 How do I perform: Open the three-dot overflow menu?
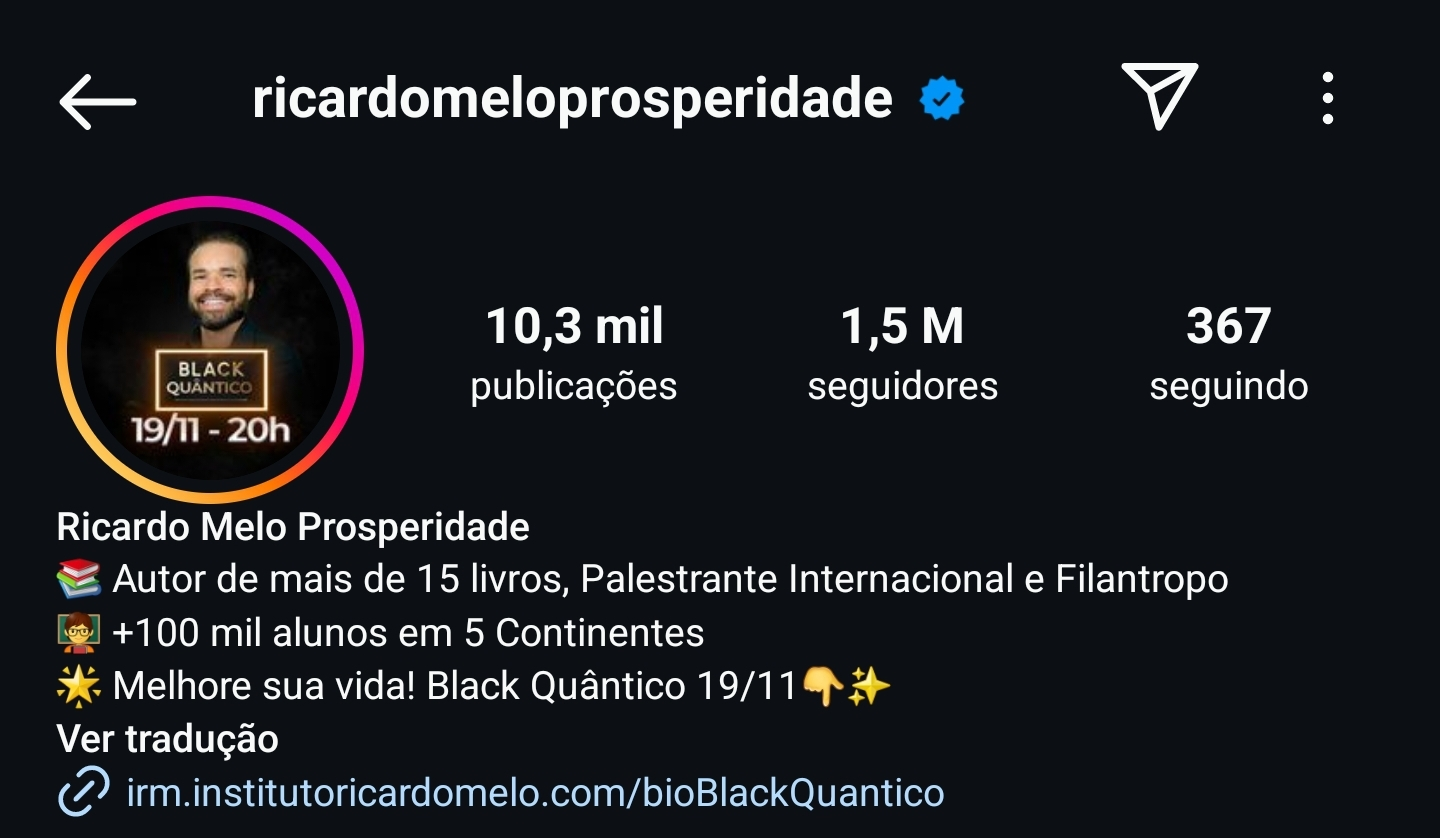pos(1327,98)
